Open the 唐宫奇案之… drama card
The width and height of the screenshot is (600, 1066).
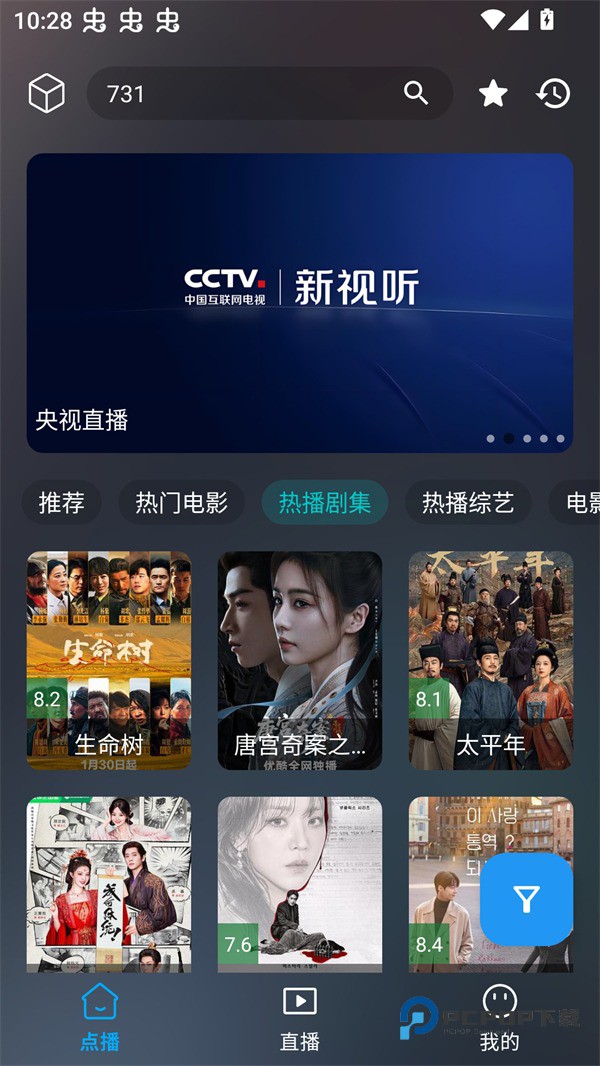click(x=300, y=660)
